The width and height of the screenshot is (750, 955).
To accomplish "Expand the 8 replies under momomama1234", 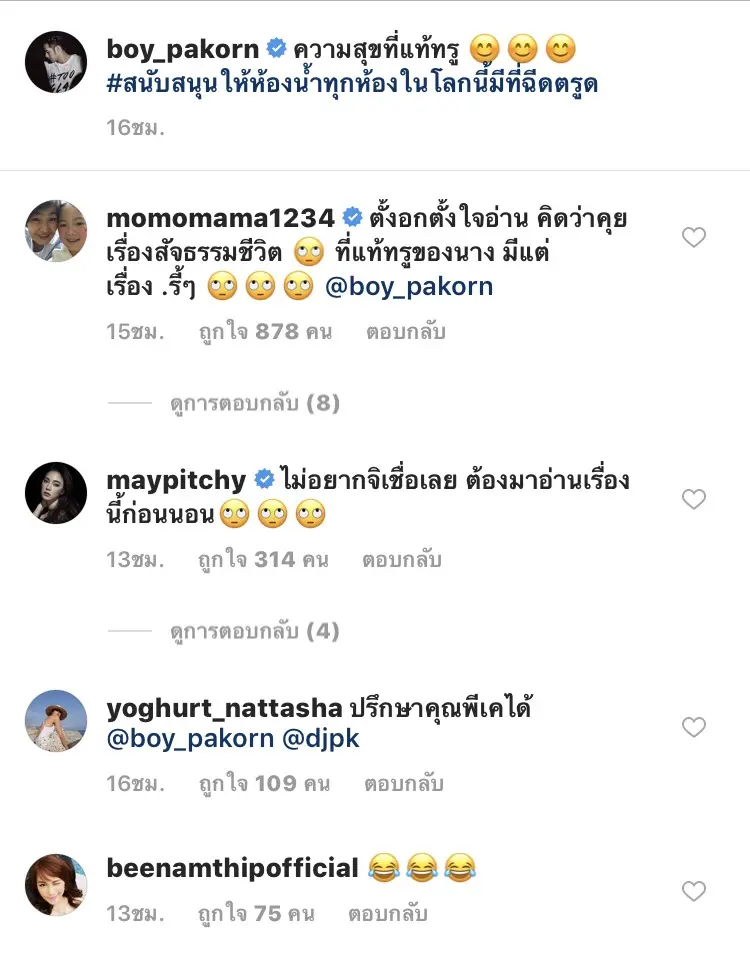I will tap(255, 403).
